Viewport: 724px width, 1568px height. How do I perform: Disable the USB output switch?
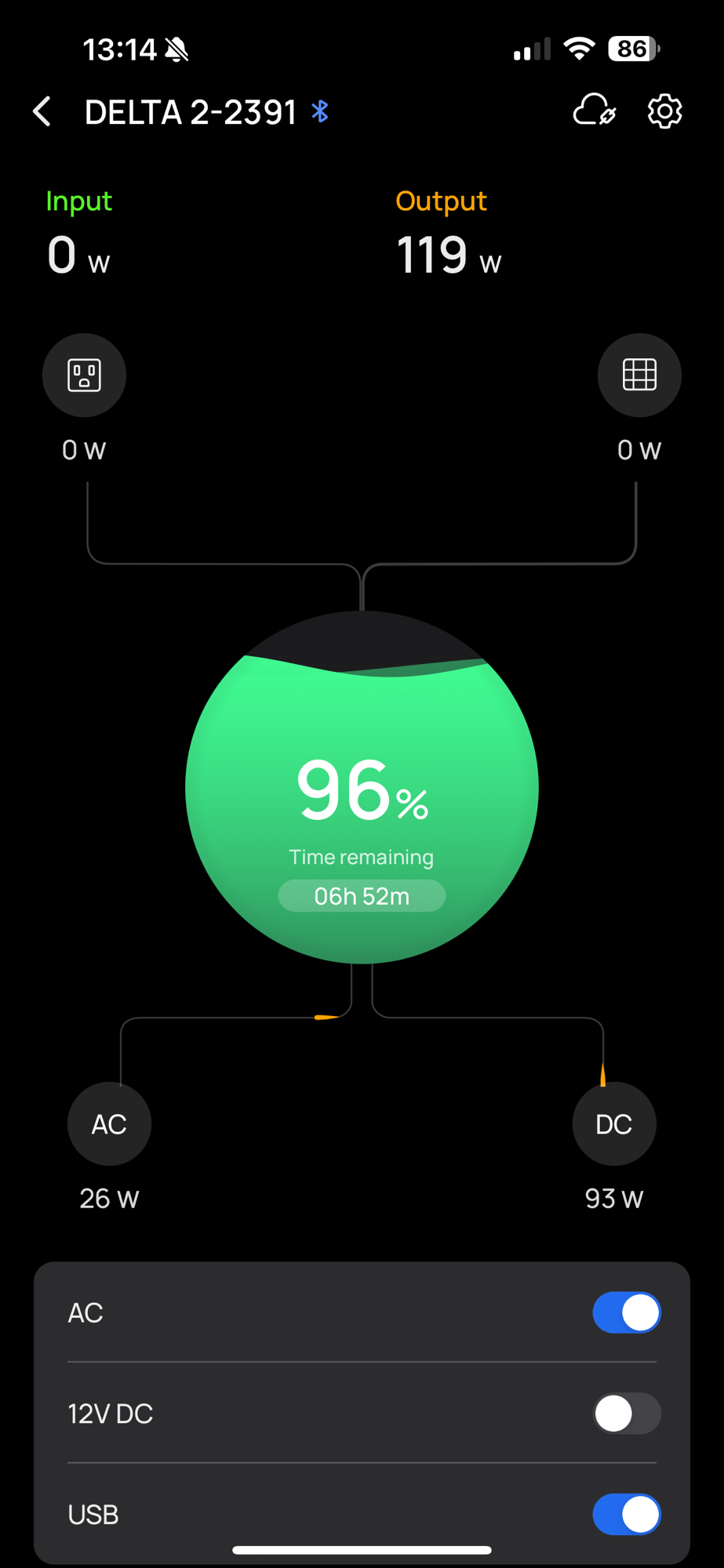[x=626, y=1514]
